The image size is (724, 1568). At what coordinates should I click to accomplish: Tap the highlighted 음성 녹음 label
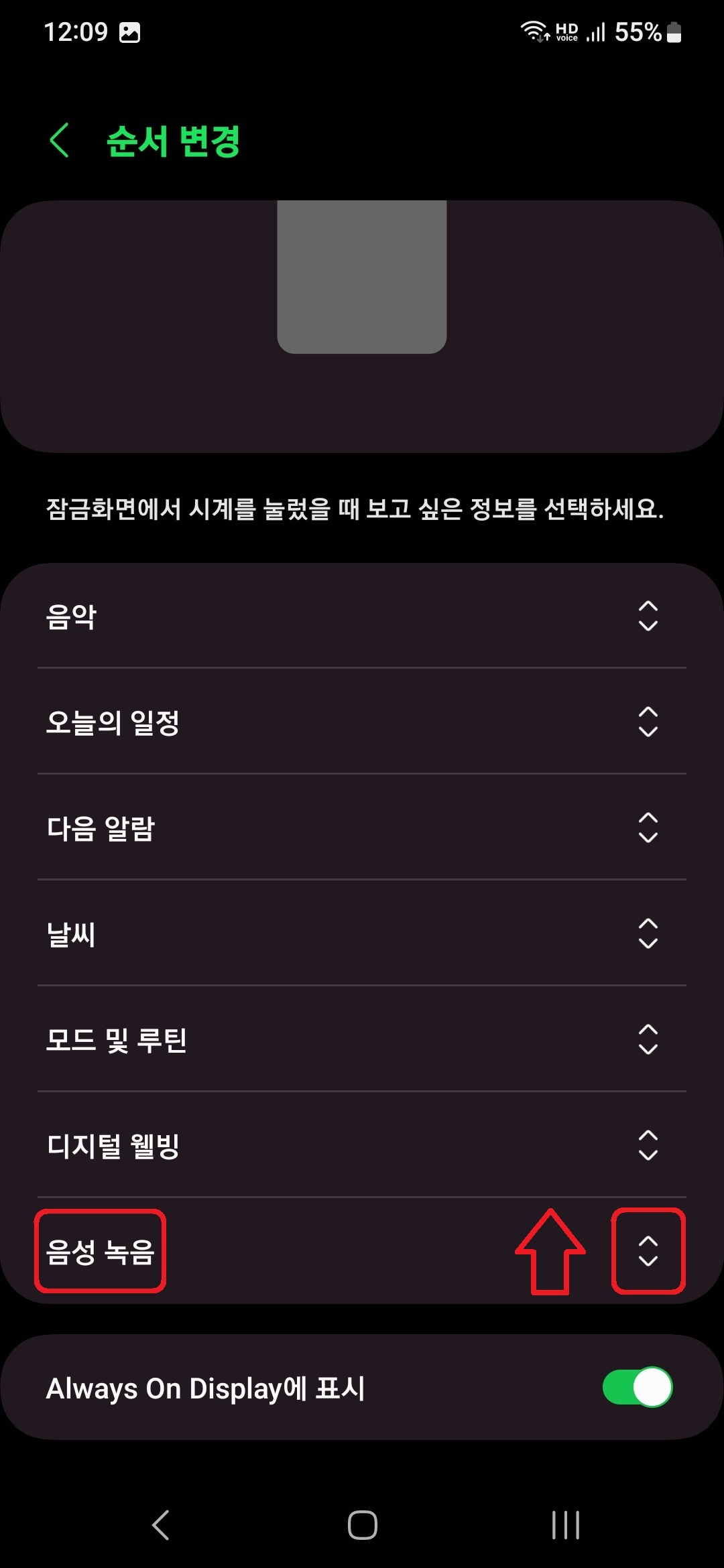point(99,1254)
